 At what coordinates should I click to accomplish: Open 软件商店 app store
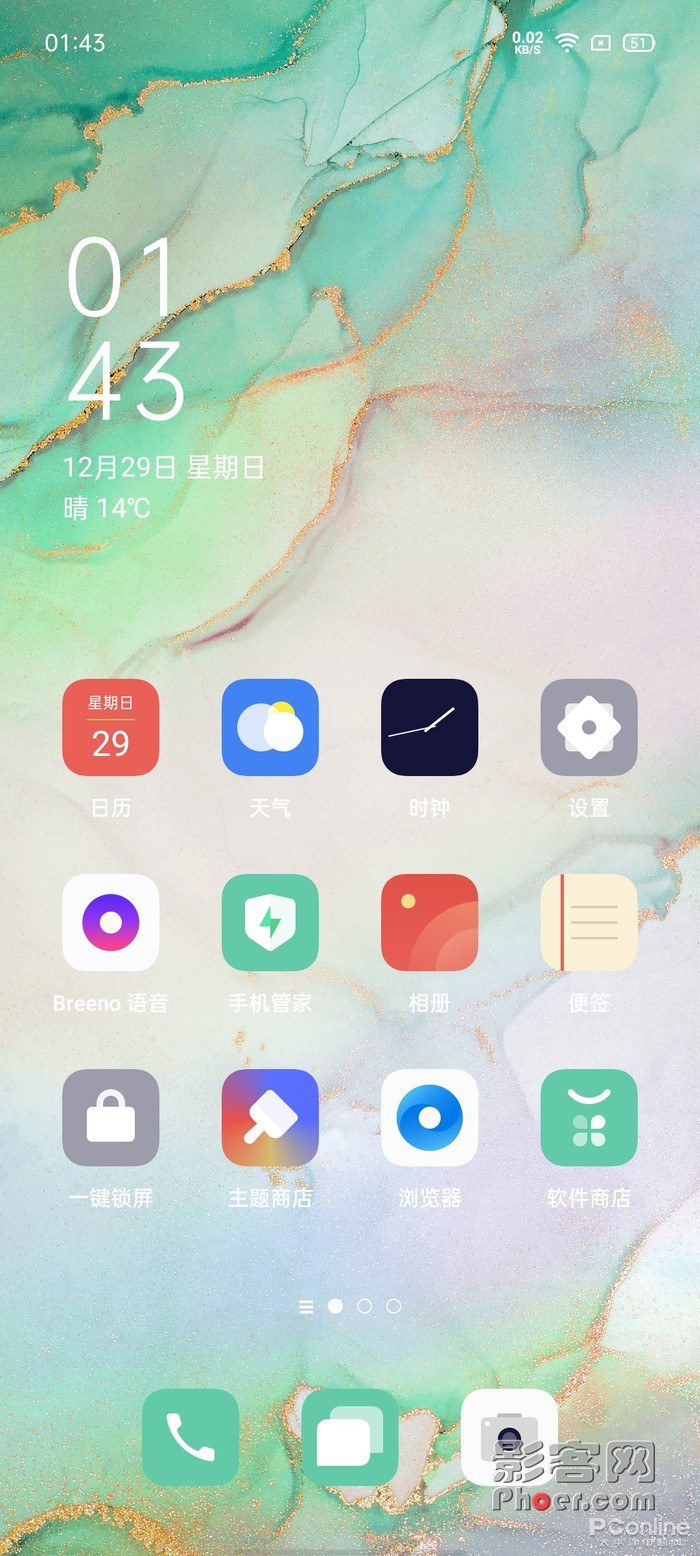point(589,1117)
